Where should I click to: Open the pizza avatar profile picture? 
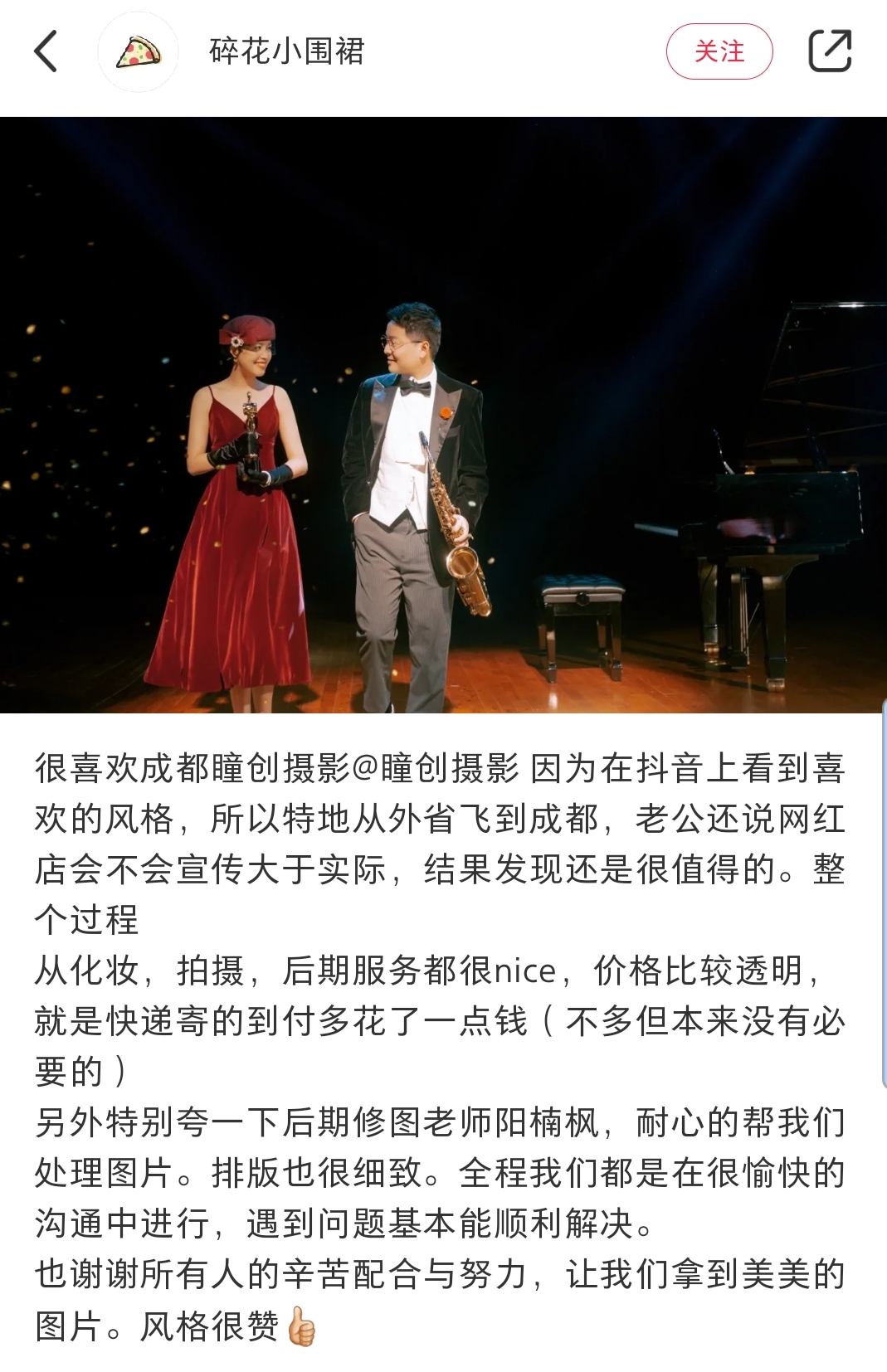point(138,51)
